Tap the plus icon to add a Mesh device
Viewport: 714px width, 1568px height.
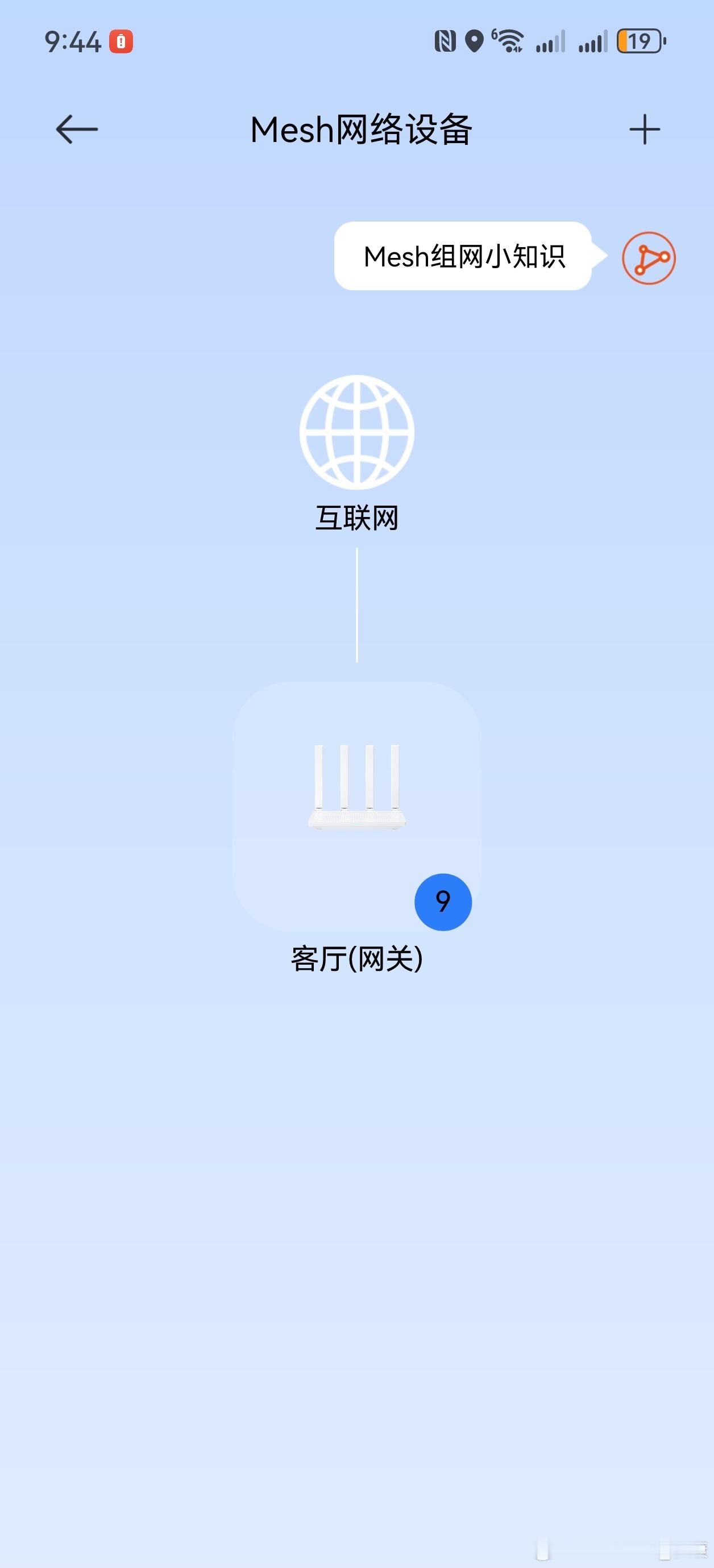(645, 128)
